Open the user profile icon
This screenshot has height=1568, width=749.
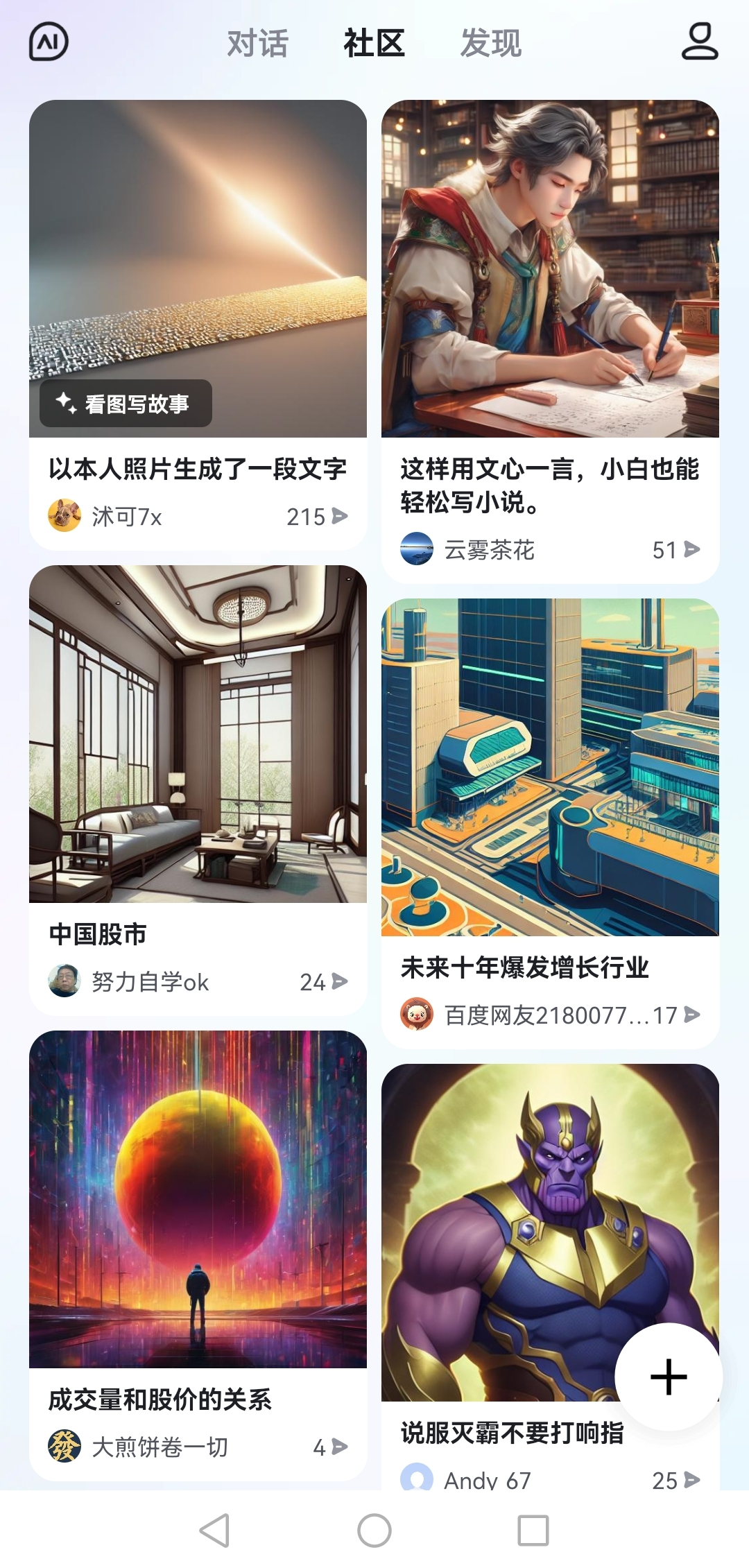point(699,42)
